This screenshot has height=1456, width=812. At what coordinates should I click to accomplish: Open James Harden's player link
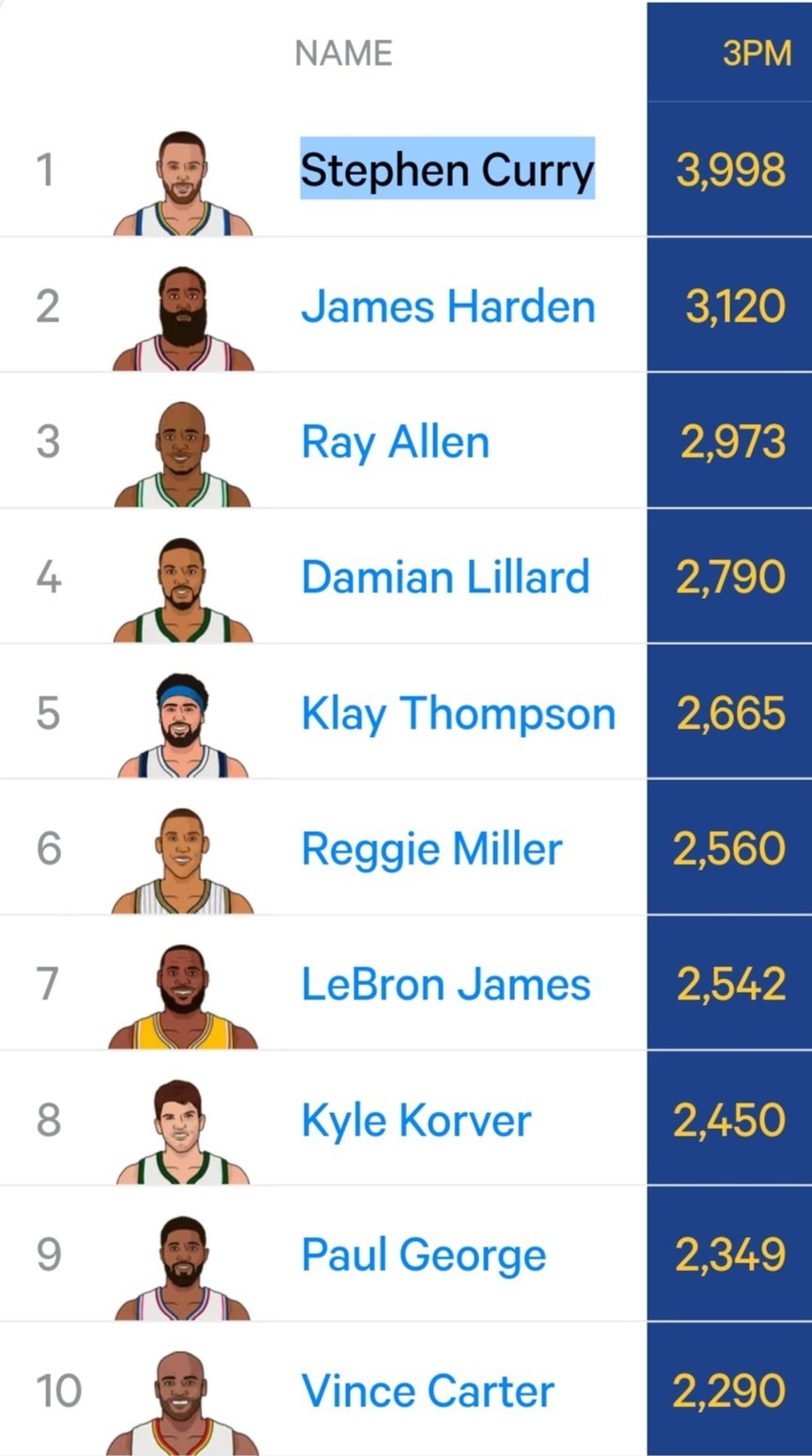(x=448, y=307)
